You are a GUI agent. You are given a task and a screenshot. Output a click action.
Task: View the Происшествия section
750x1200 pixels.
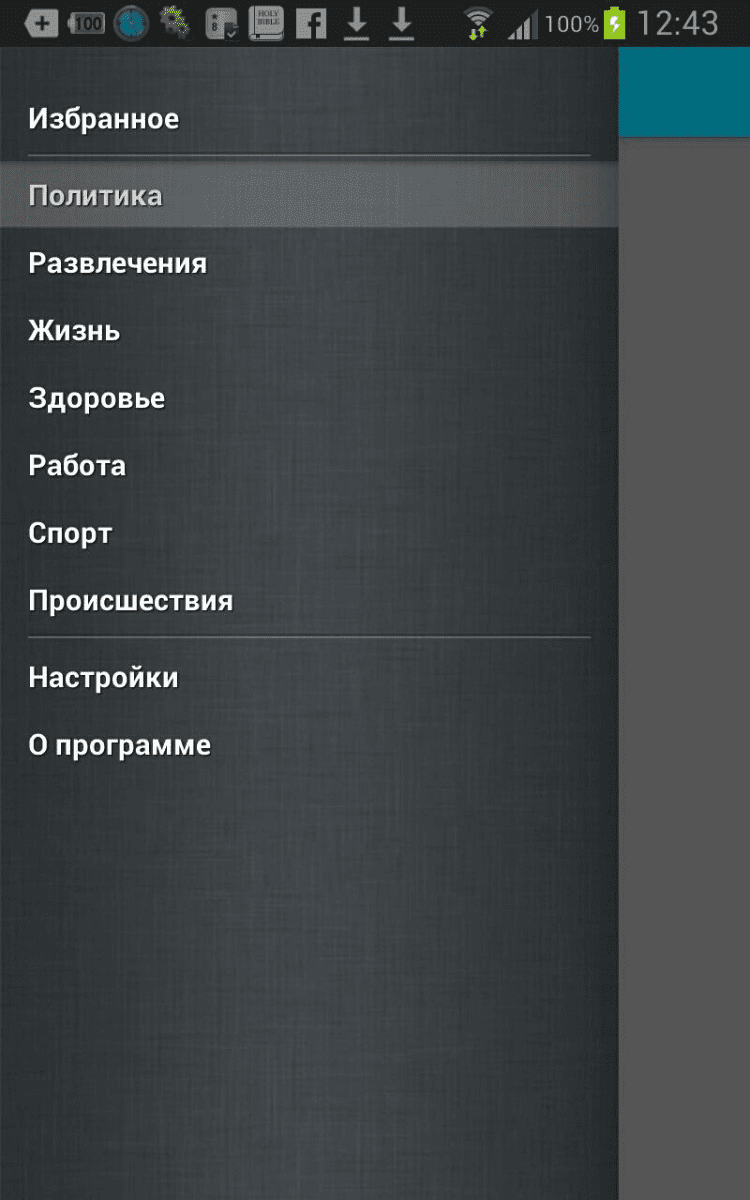(131, 601)
